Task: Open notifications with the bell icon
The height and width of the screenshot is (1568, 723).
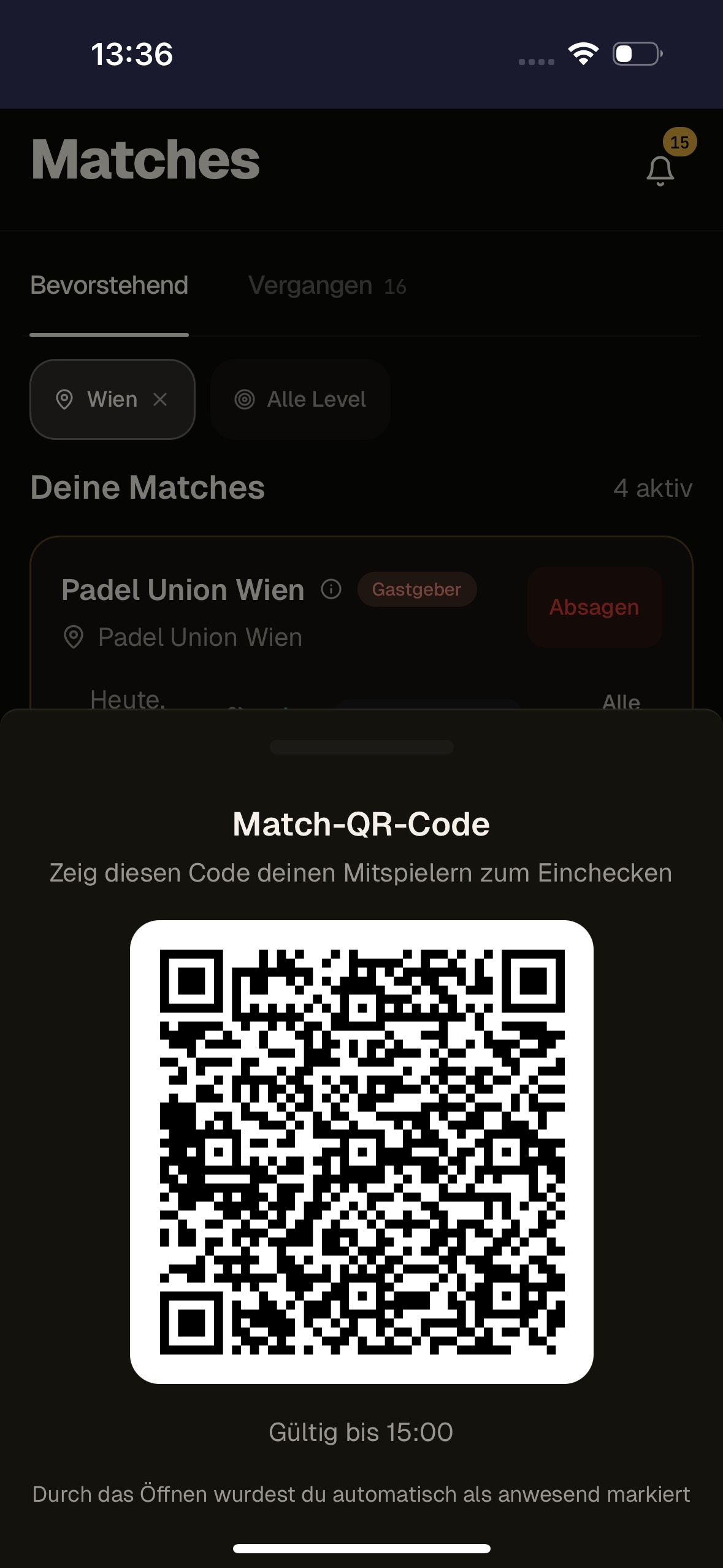Action: (x=660, y=170)
